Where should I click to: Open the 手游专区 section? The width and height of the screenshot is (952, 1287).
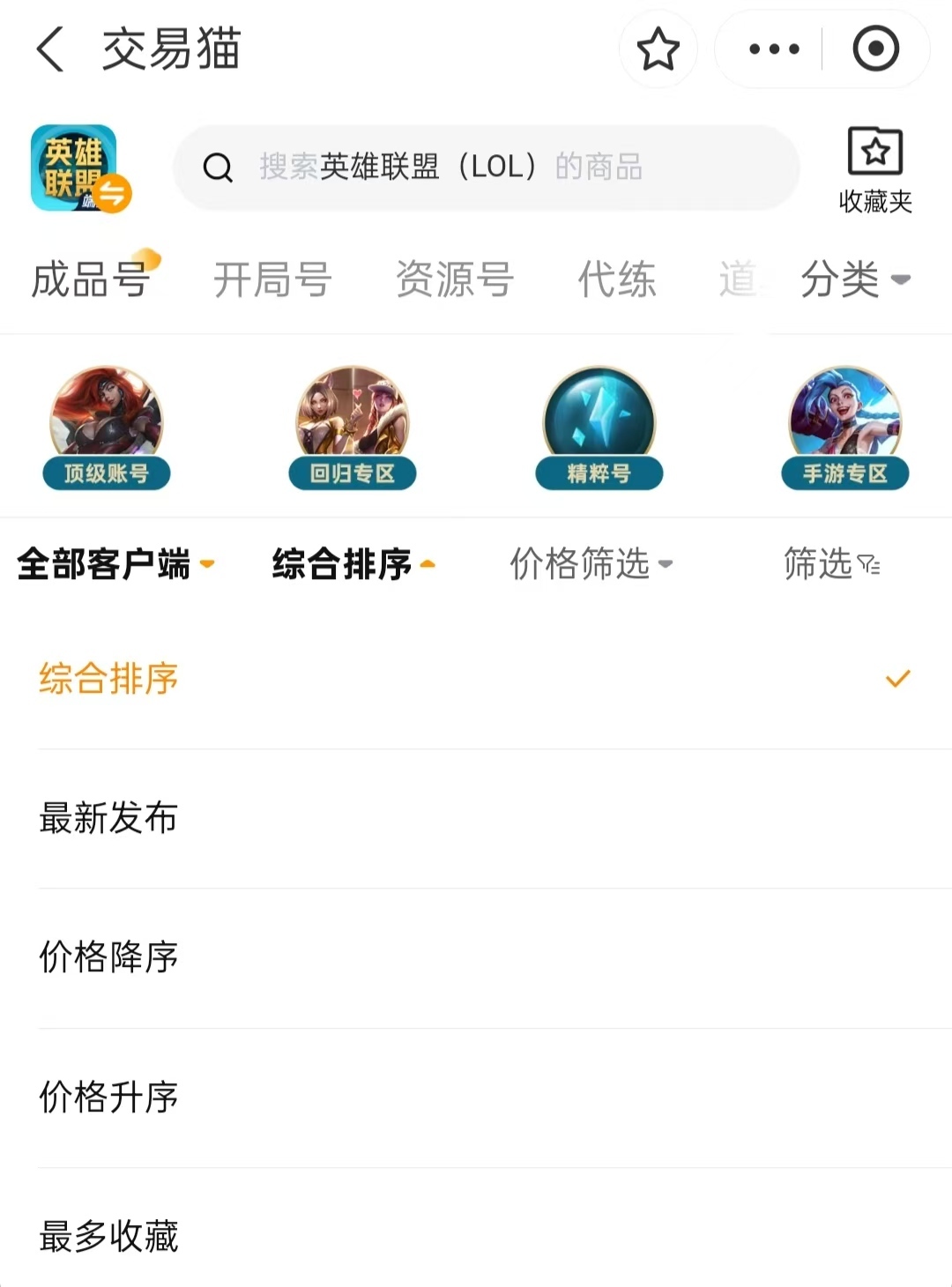pyautogui.click(x=844, y=428)
